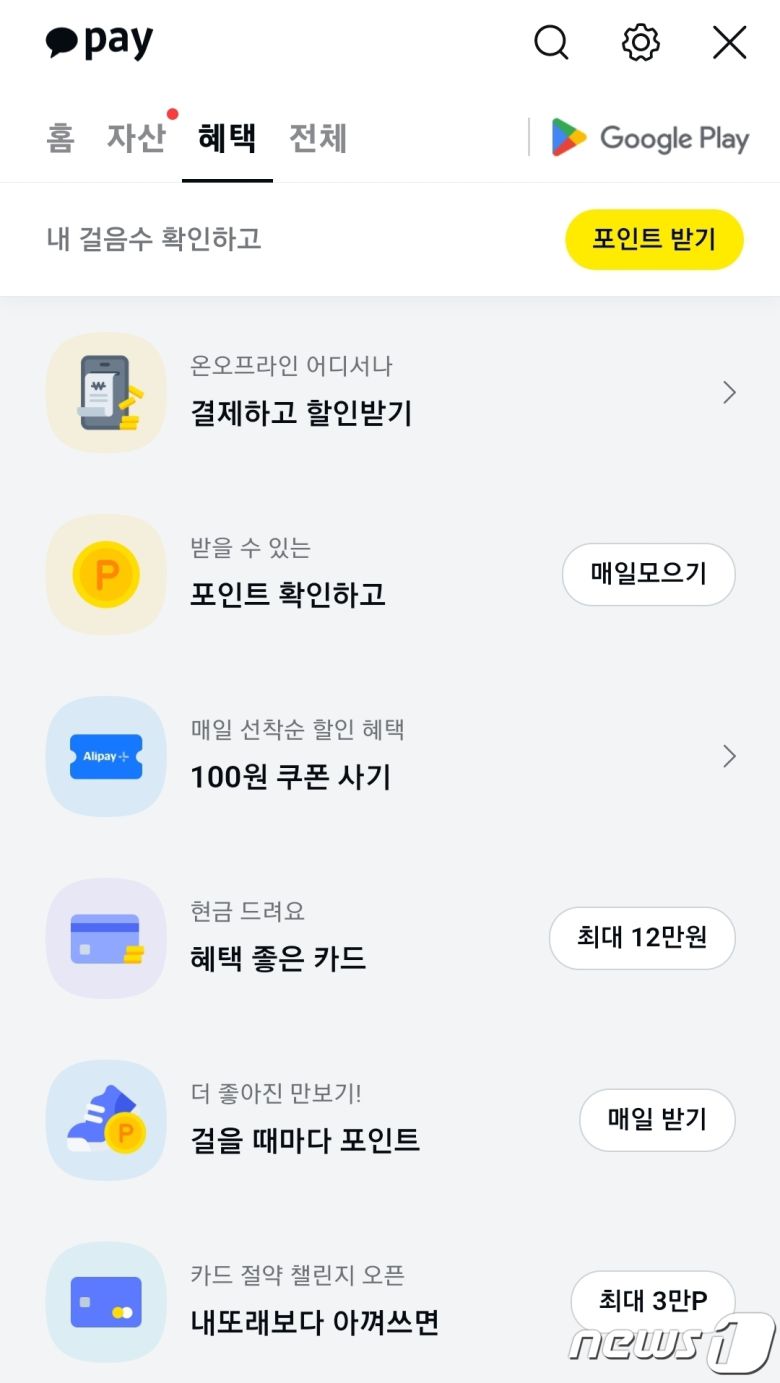Tap the 최대 12만원 button
The image size is (780, 1383).
coord(641,938)
